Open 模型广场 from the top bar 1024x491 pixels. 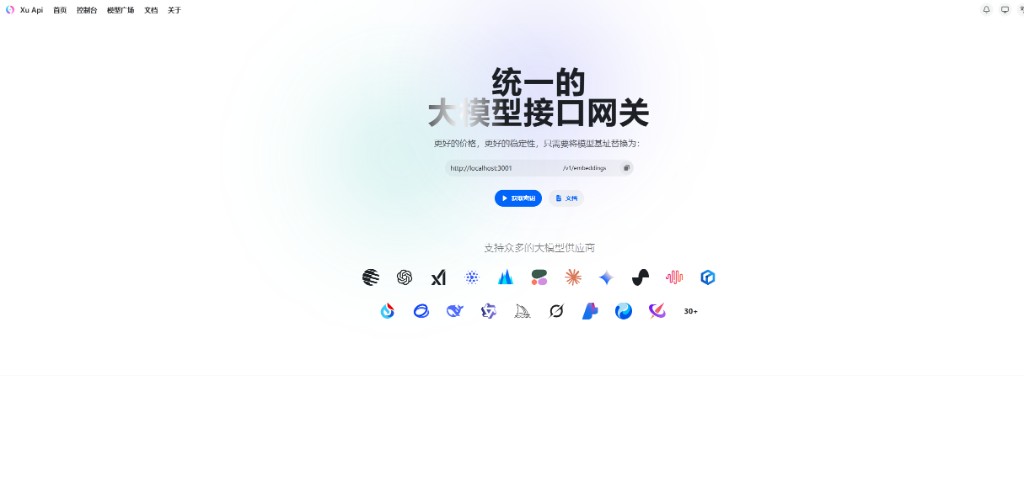point(121,9)
